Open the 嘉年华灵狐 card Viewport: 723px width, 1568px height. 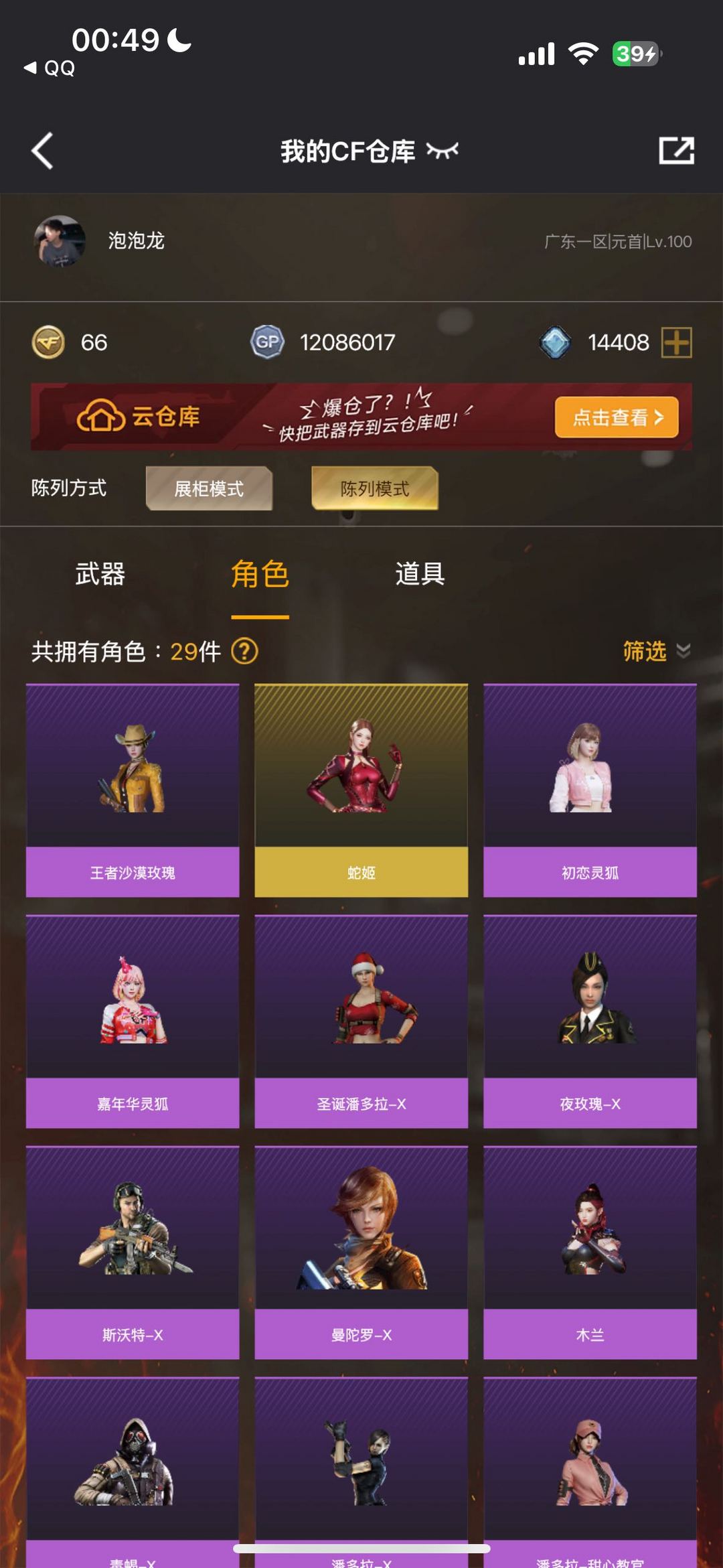click(x=133, y=1021)
